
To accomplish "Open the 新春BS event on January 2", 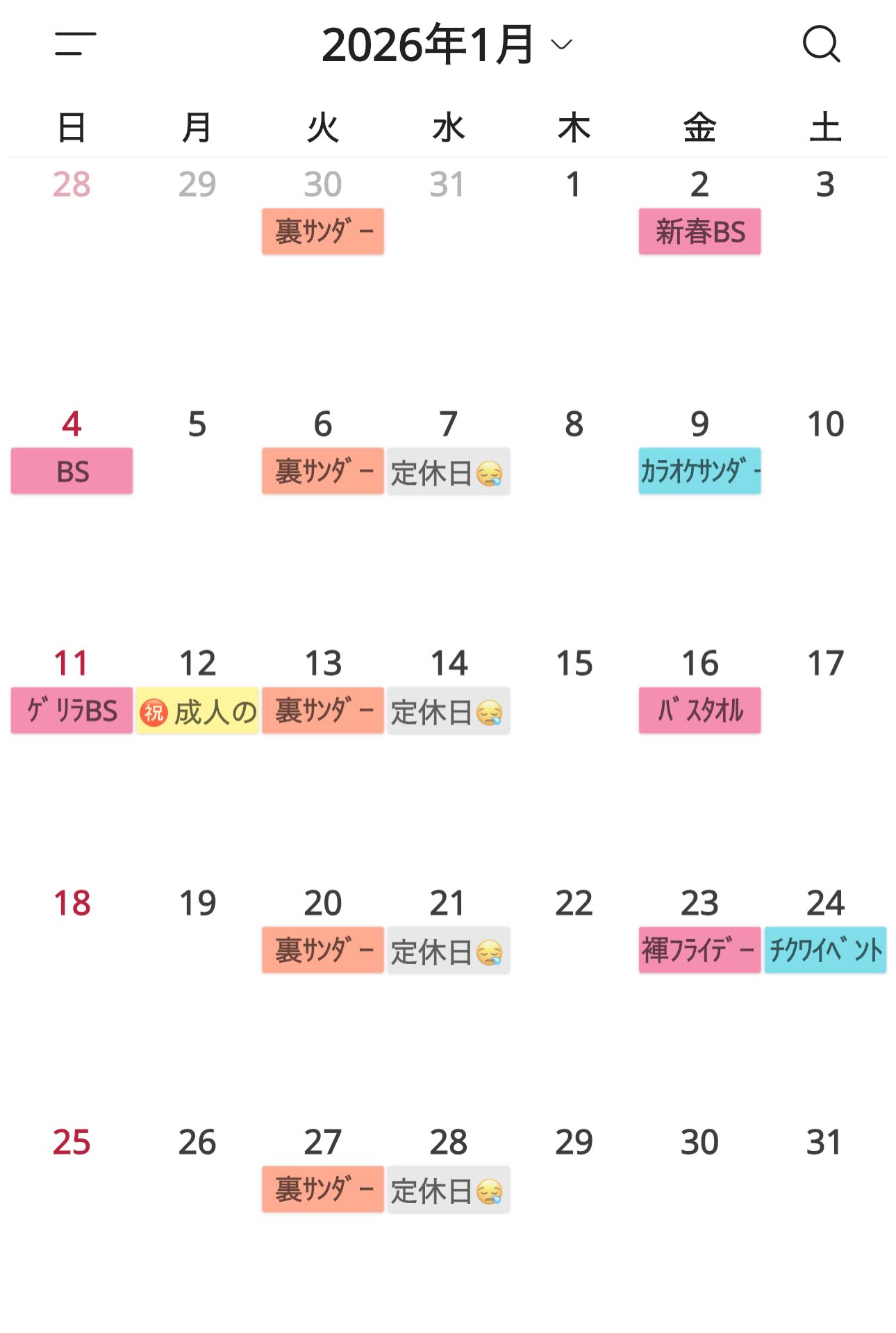I will coord(699,231).
